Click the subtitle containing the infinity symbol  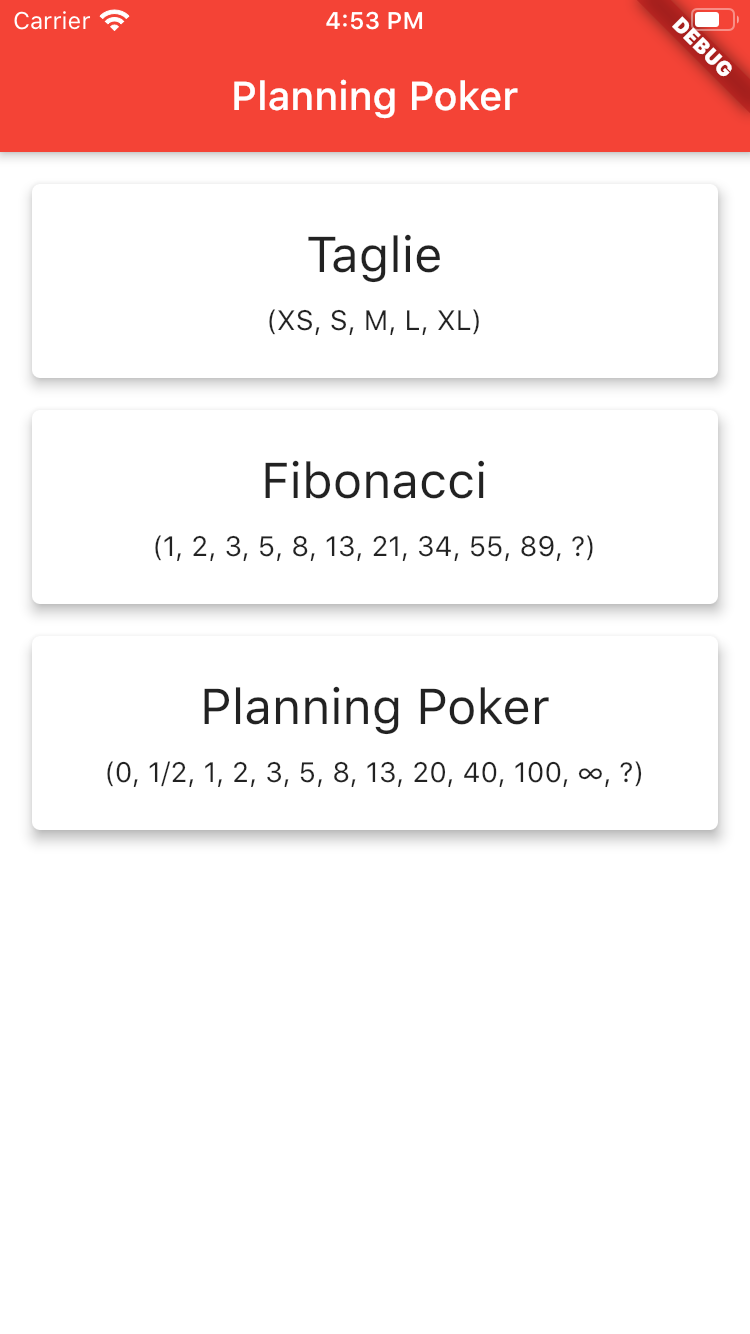coord(375,772)
